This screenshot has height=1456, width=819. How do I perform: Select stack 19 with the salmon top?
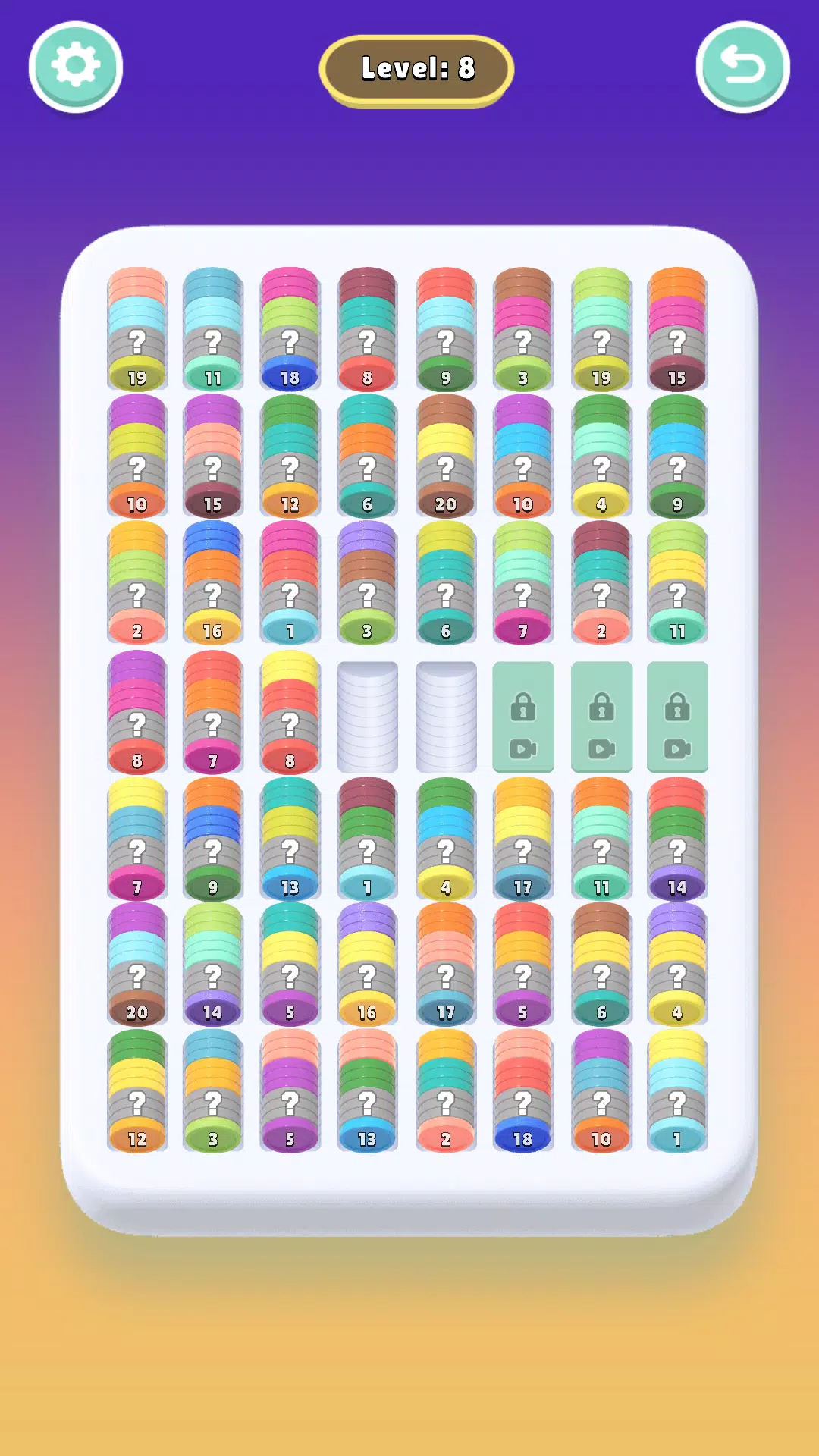coord(137,329)
